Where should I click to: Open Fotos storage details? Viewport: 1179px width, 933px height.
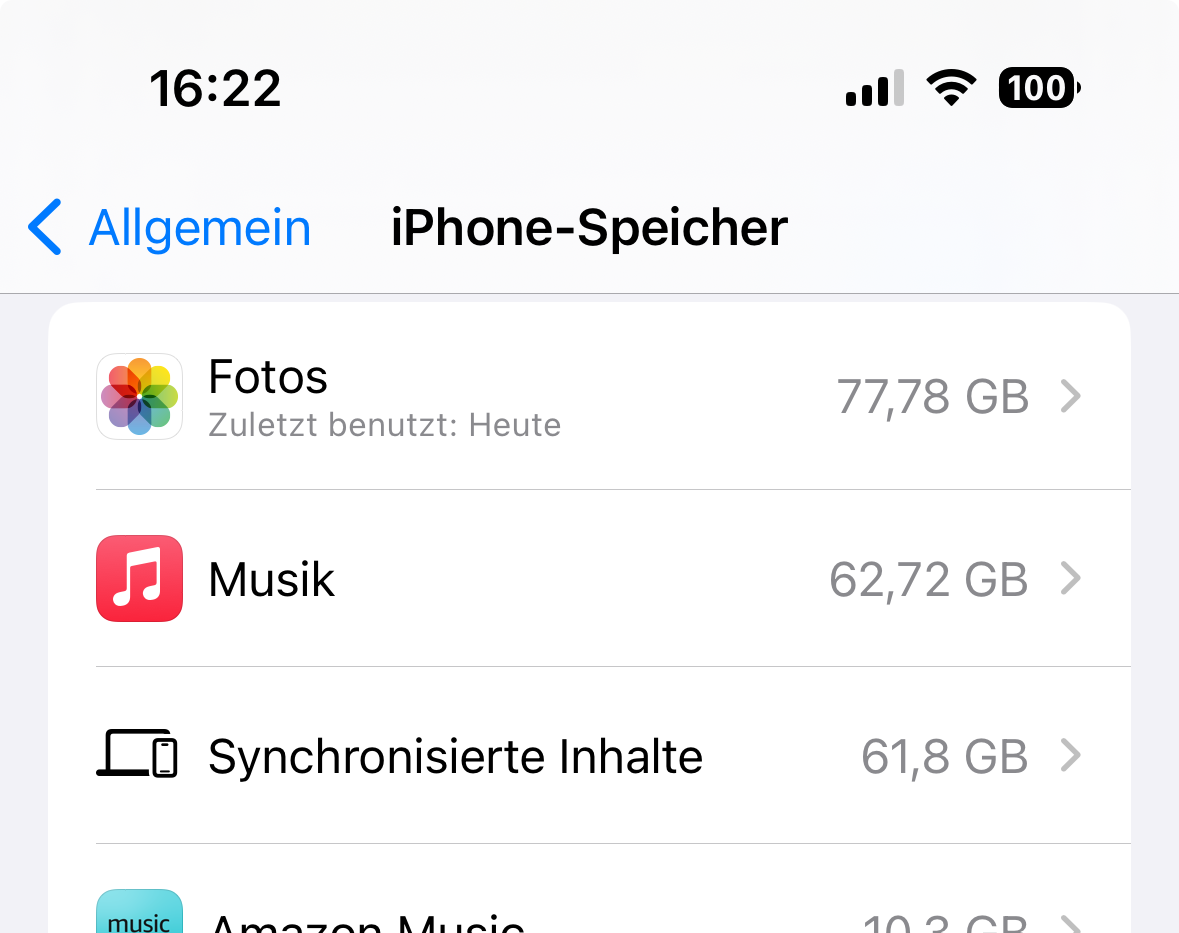tap(590, 396)
